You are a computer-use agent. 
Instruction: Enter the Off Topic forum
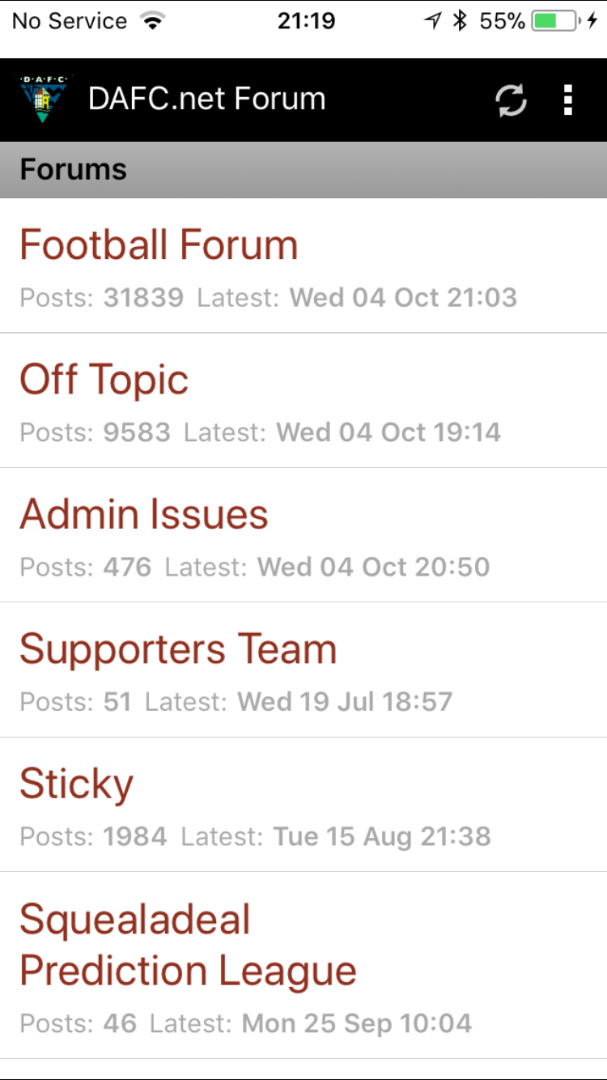(x=303, y=401)
